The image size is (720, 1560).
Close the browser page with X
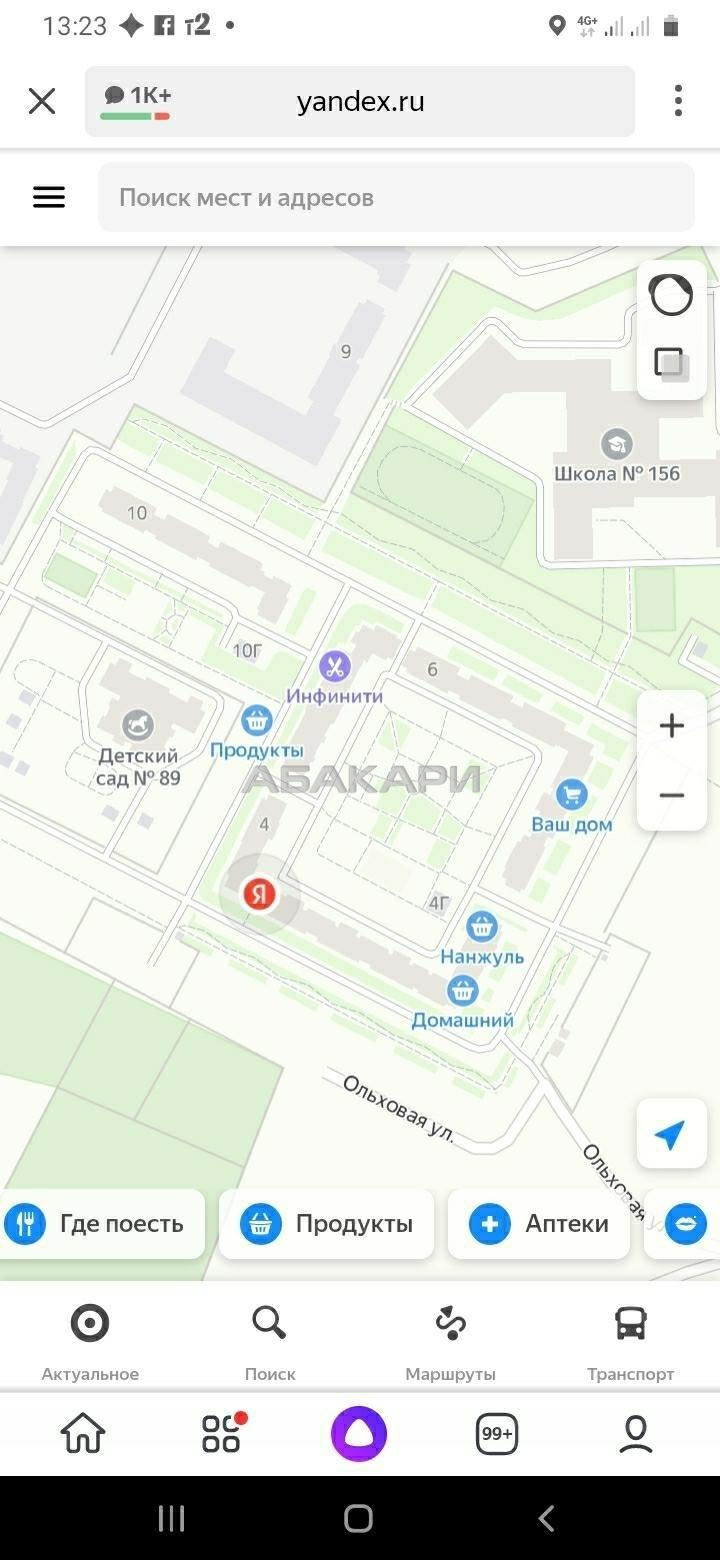pos(41,101)
